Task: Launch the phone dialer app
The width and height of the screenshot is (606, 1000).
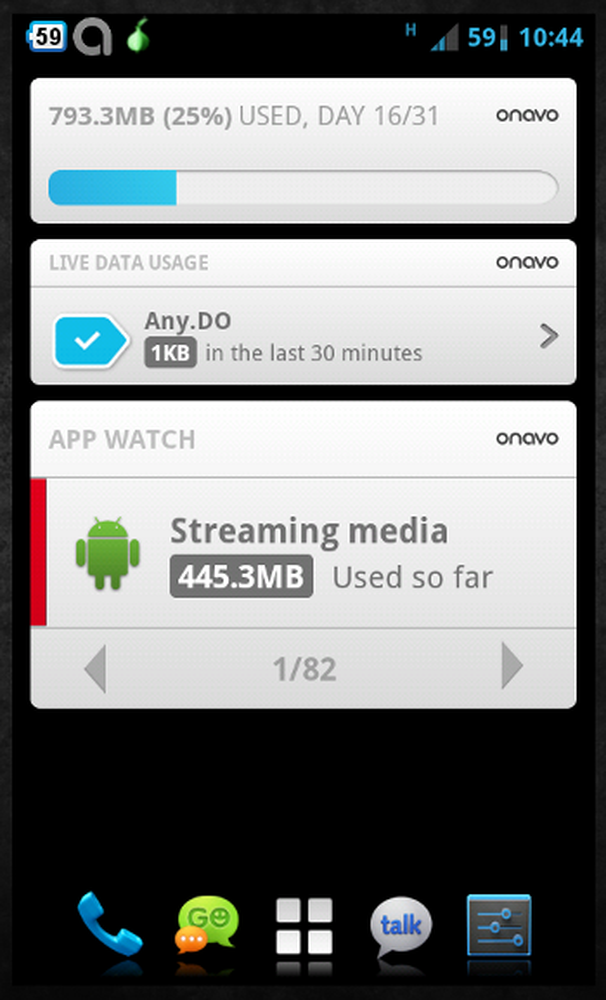Action: tap(110, 925)
